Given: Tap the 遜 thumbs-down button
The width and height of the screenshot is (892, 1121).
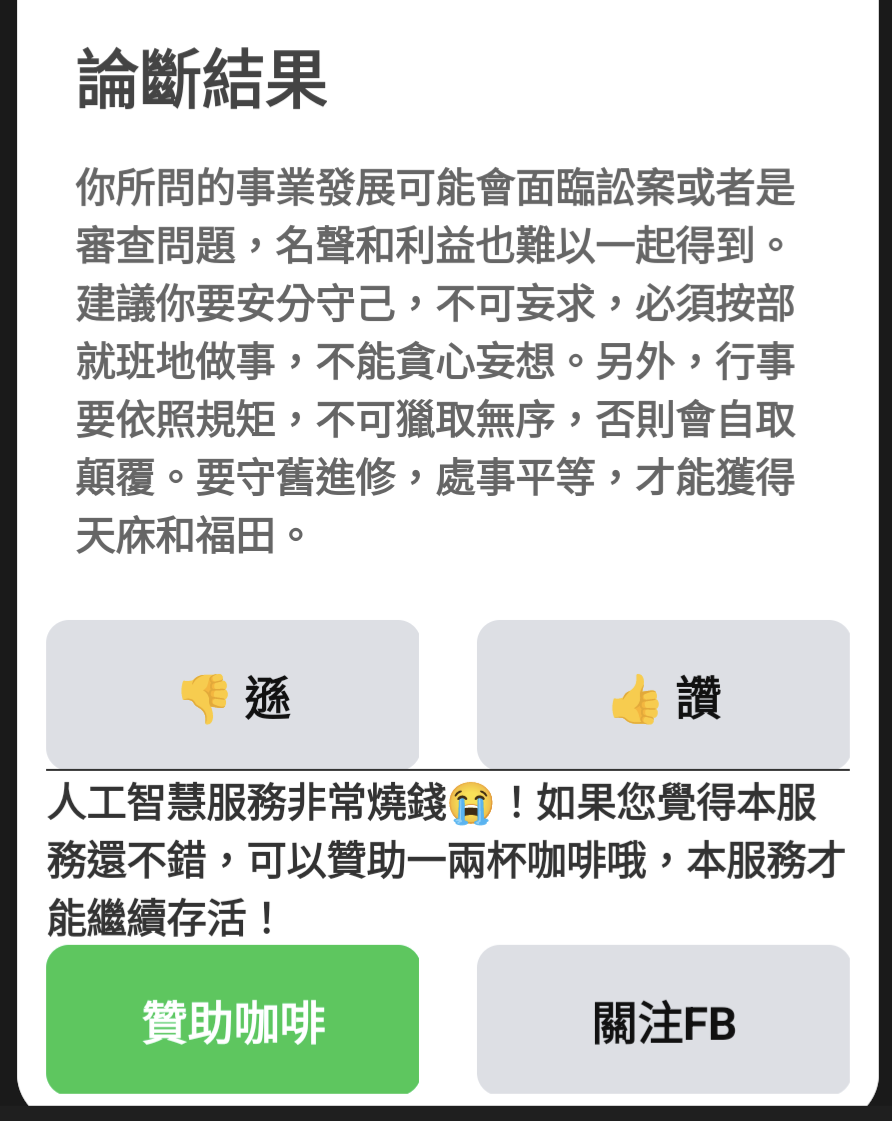Looking at the screenshot, I should [232, 696].
